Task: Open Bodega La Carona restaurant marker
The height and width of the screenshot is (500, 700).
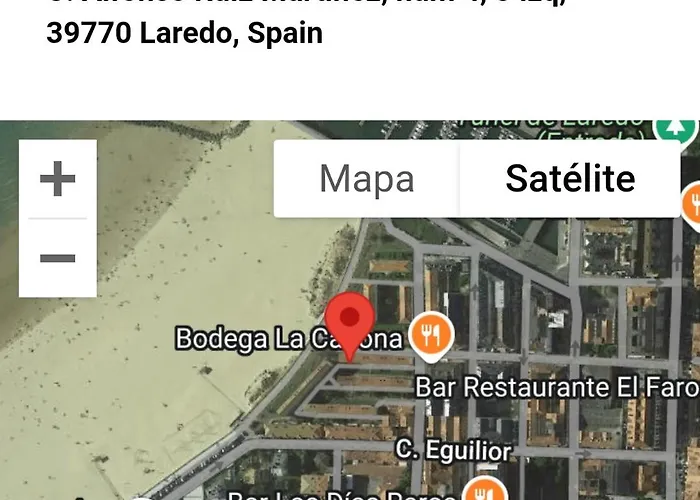Action: [431, 337]
